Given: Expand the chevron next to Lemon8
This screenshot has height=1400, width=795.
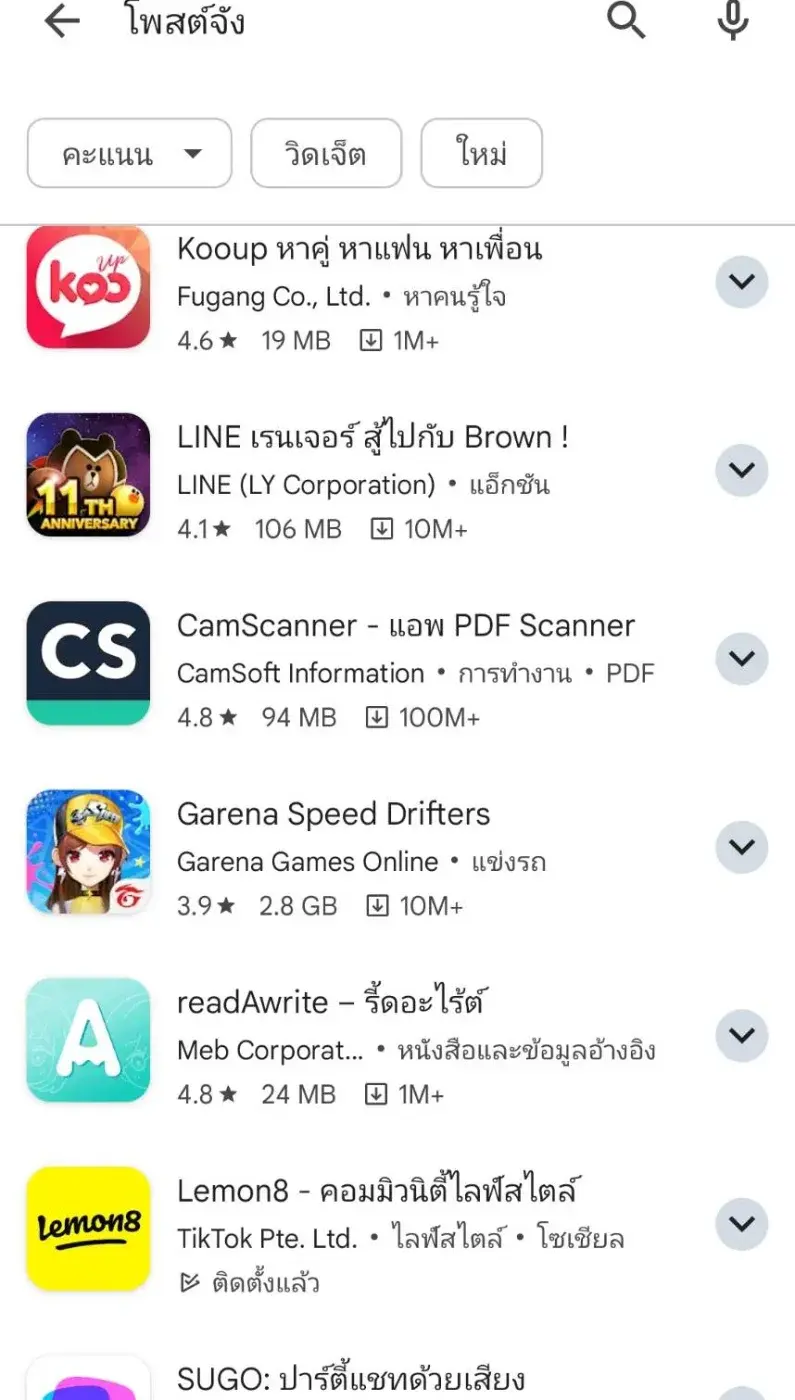Looking at the screenshot, I should coord(741,1223).
